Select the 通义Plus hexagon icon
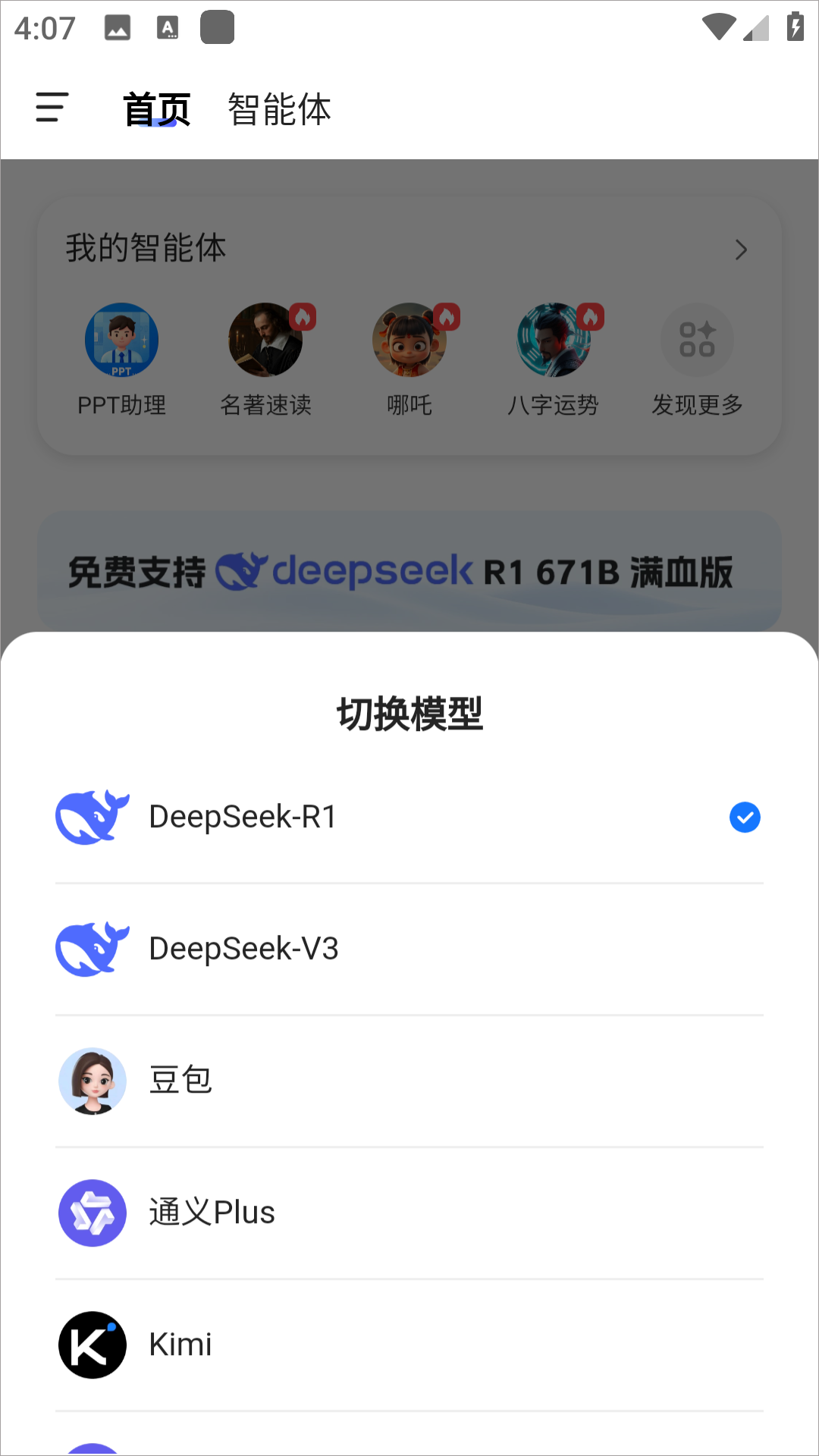 (x=93, y=1213)
